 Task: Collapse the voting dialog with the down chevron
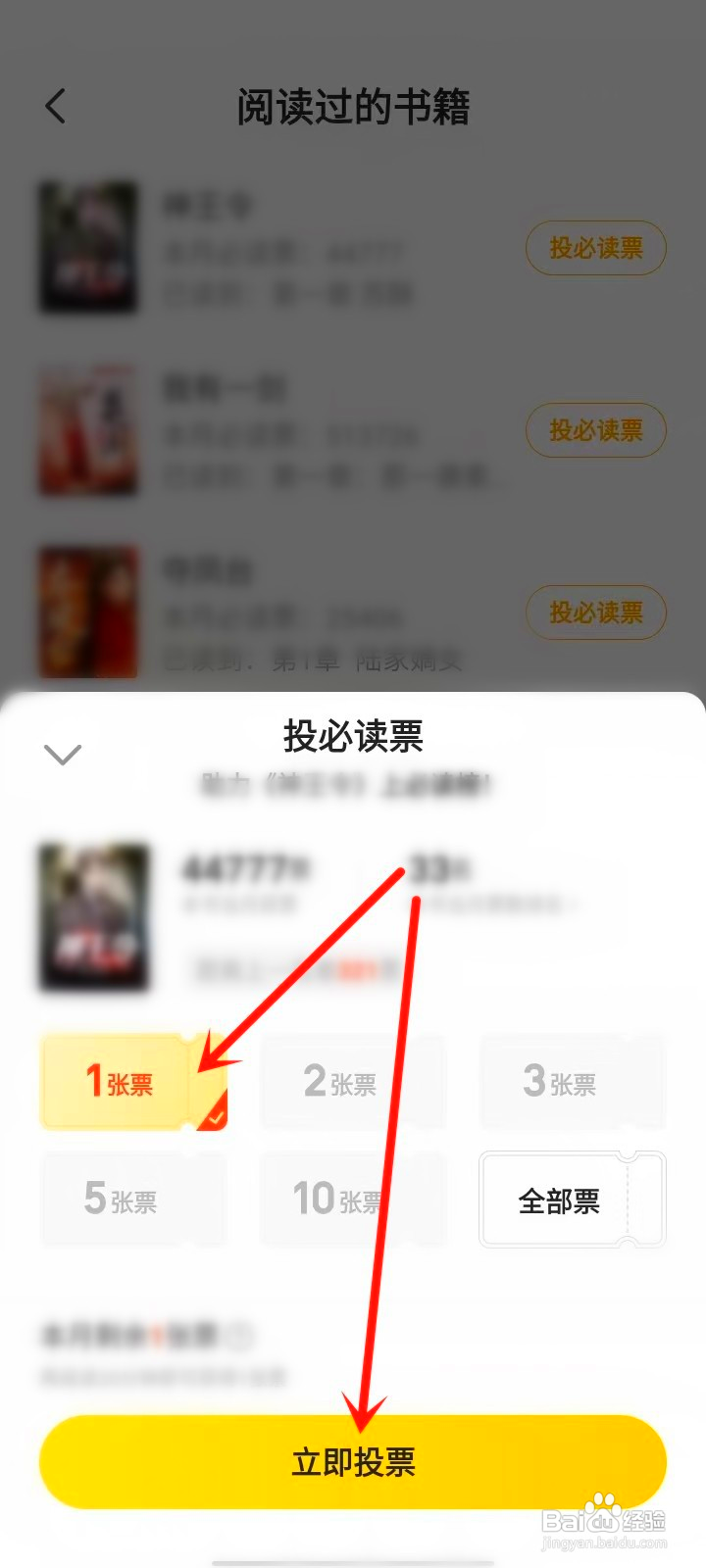pos(63,755)
